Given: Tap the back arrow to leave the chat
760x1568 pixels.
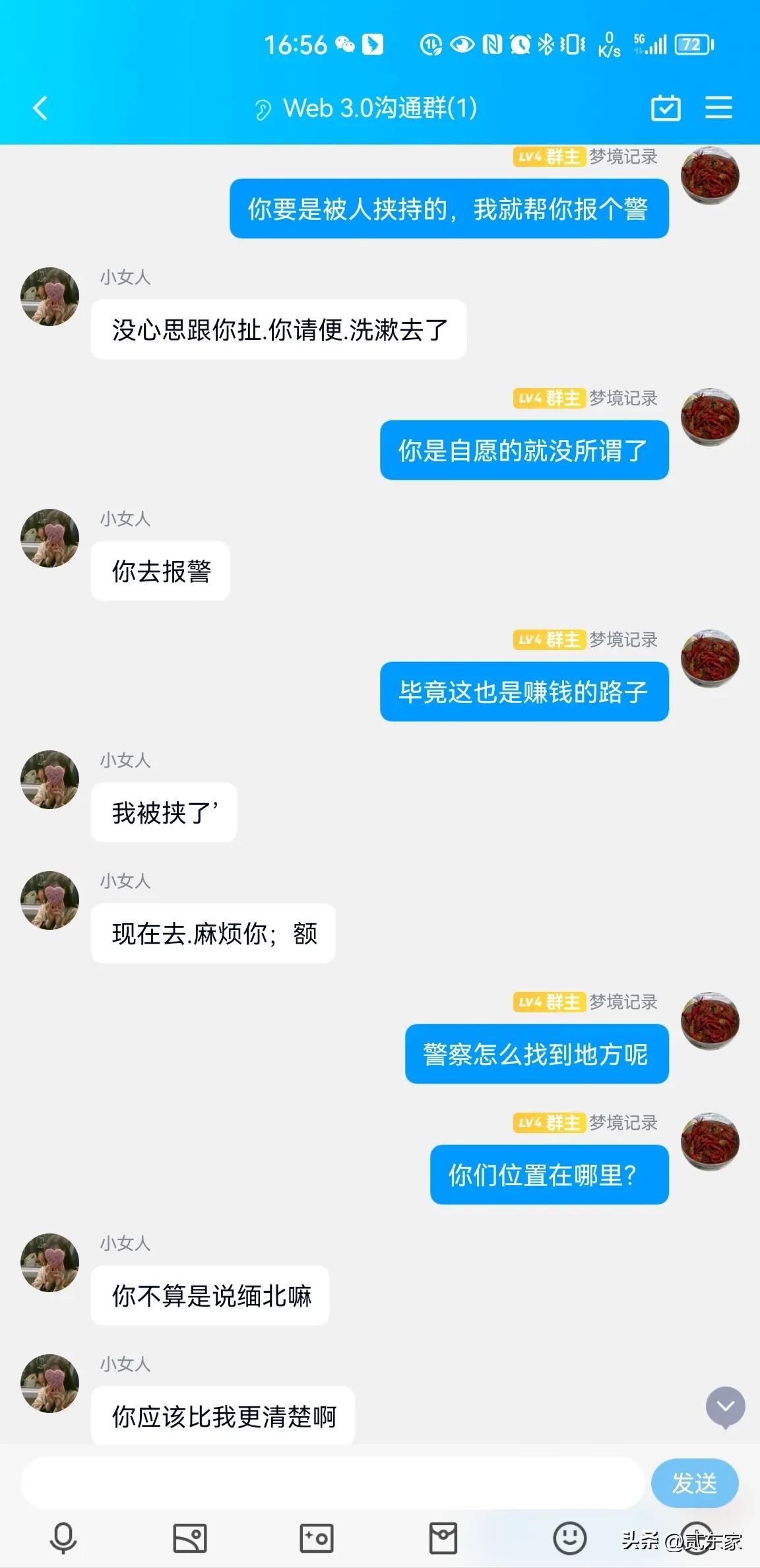Looking at the screenshot, I should click(x=40, y=108).
